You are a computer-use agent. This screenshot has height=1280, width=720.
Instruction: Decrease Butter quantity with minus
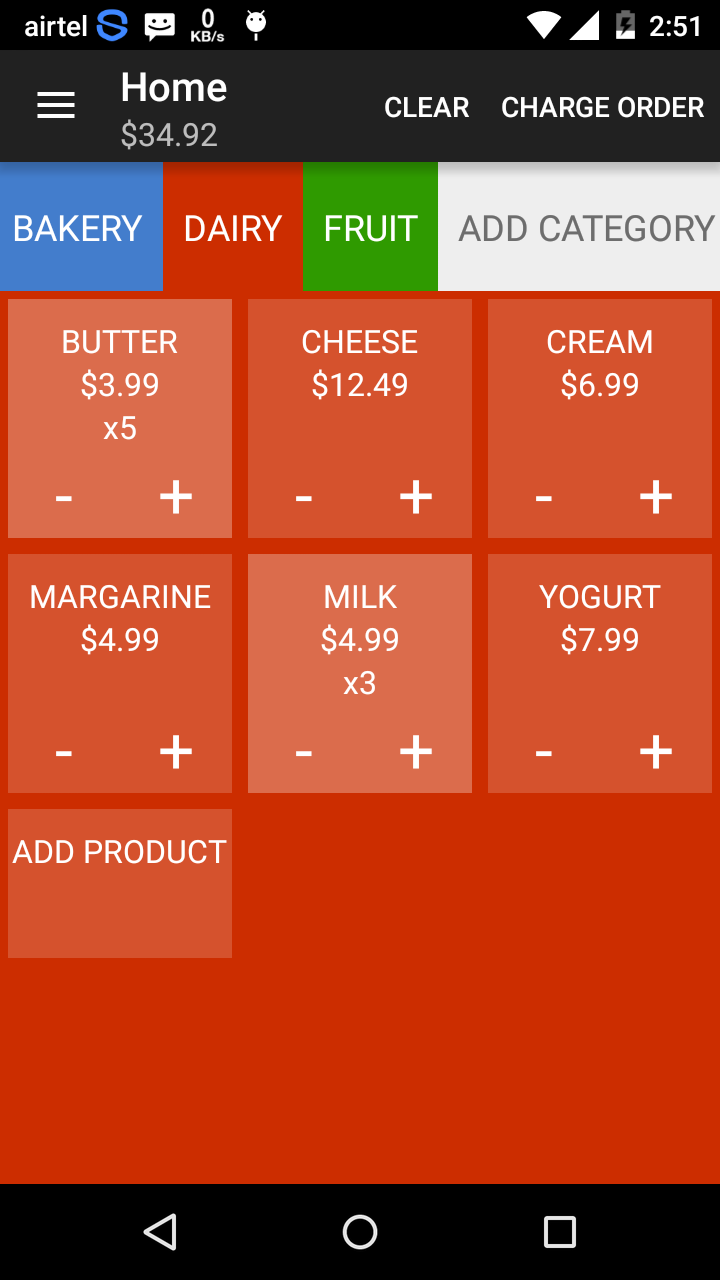[x=64, y=497]
